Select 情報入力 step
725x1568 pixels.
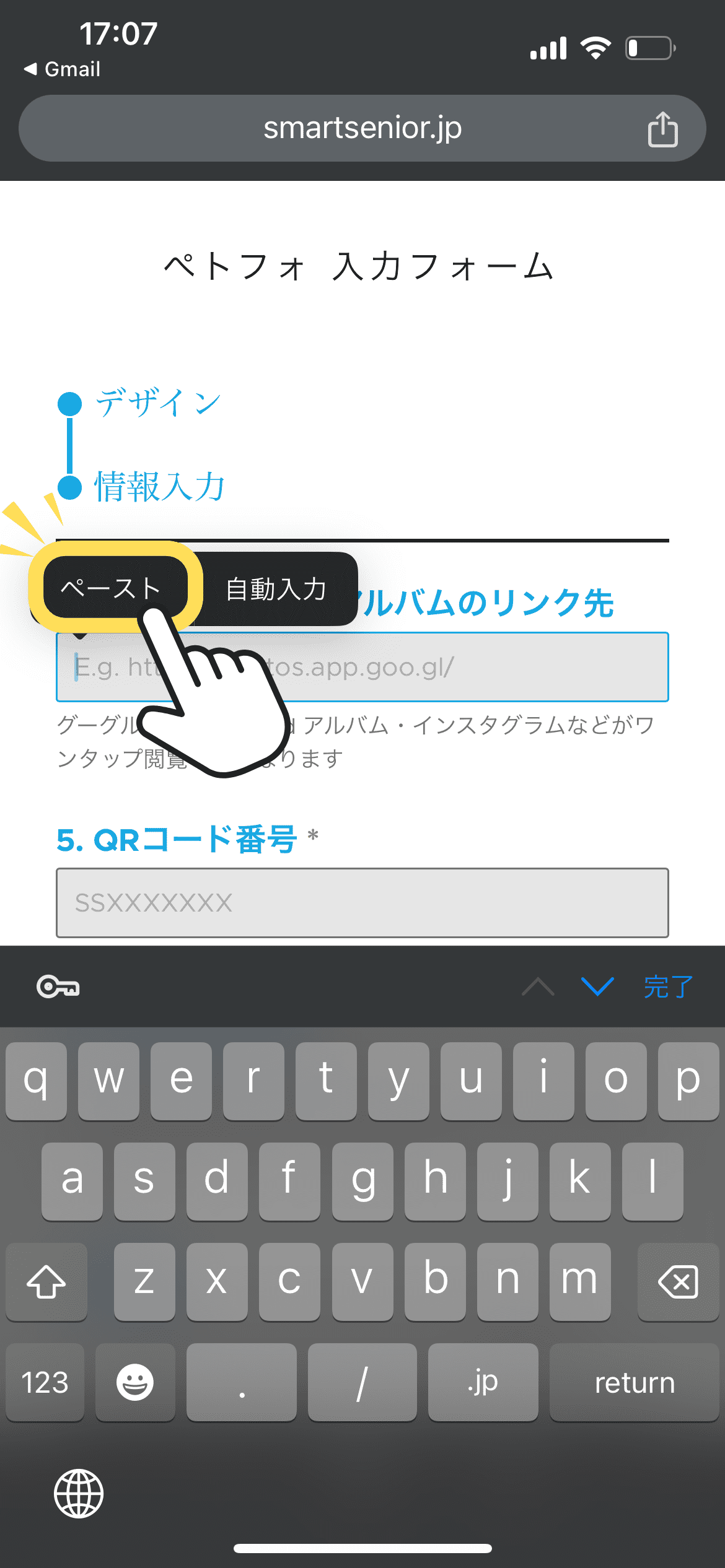pyautogui.click(x=159, y=487)
